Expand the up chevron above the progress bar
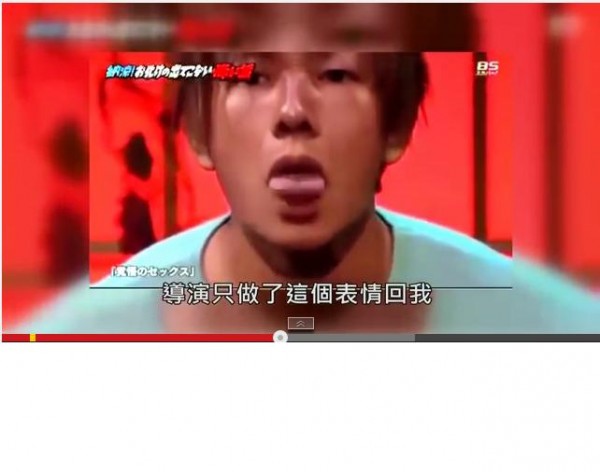This screenshot has width=600, height=472. 300,323
